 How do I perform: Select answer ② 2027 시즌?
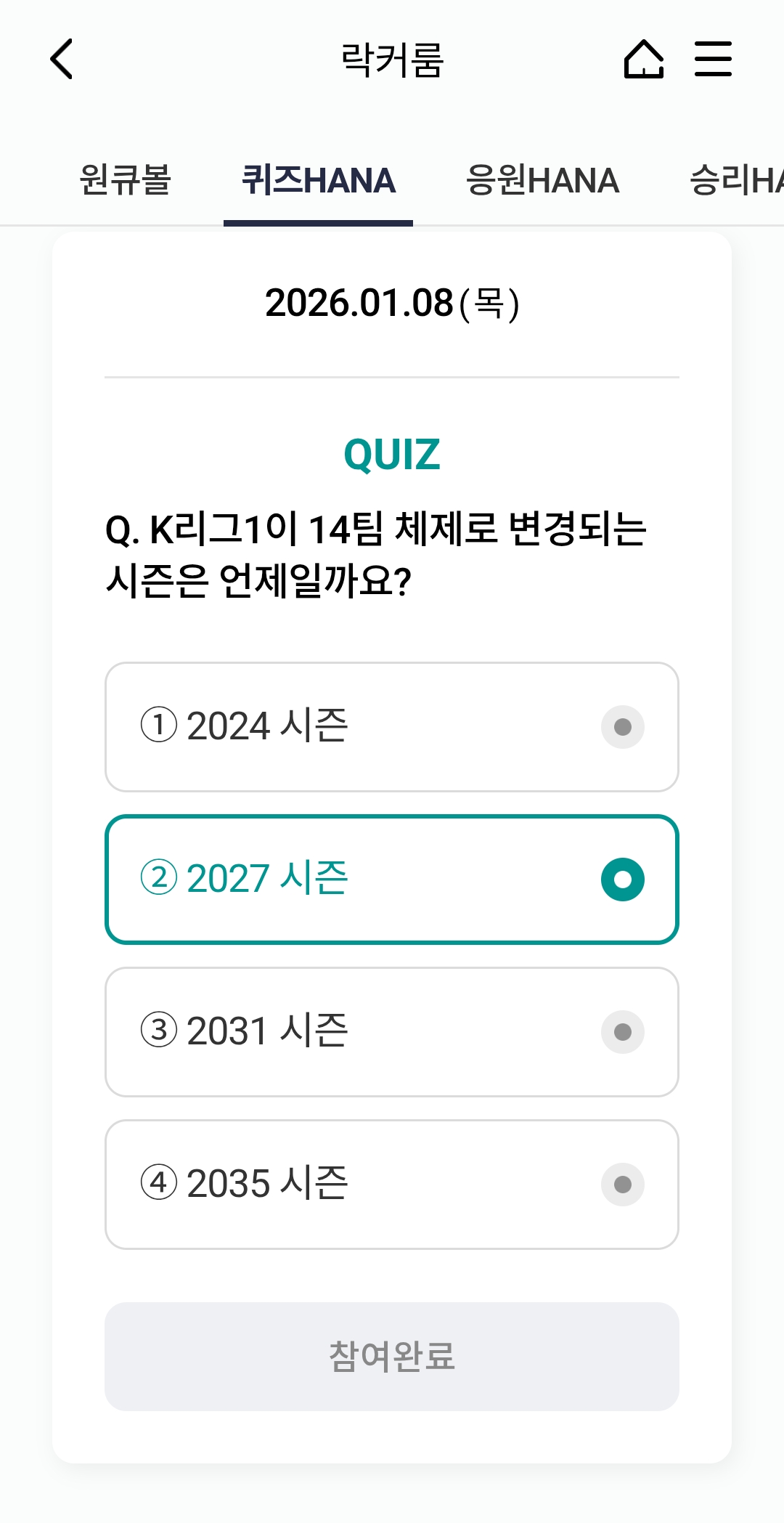tap(392, 880)
